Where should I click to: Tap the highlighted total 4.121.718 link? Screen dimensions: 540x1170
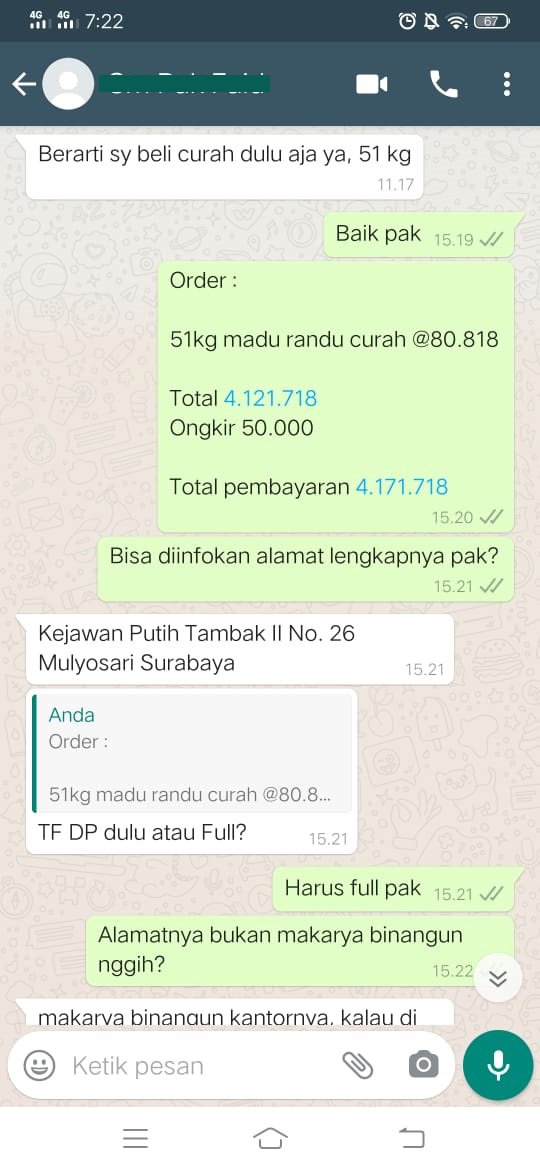[270, 398]
